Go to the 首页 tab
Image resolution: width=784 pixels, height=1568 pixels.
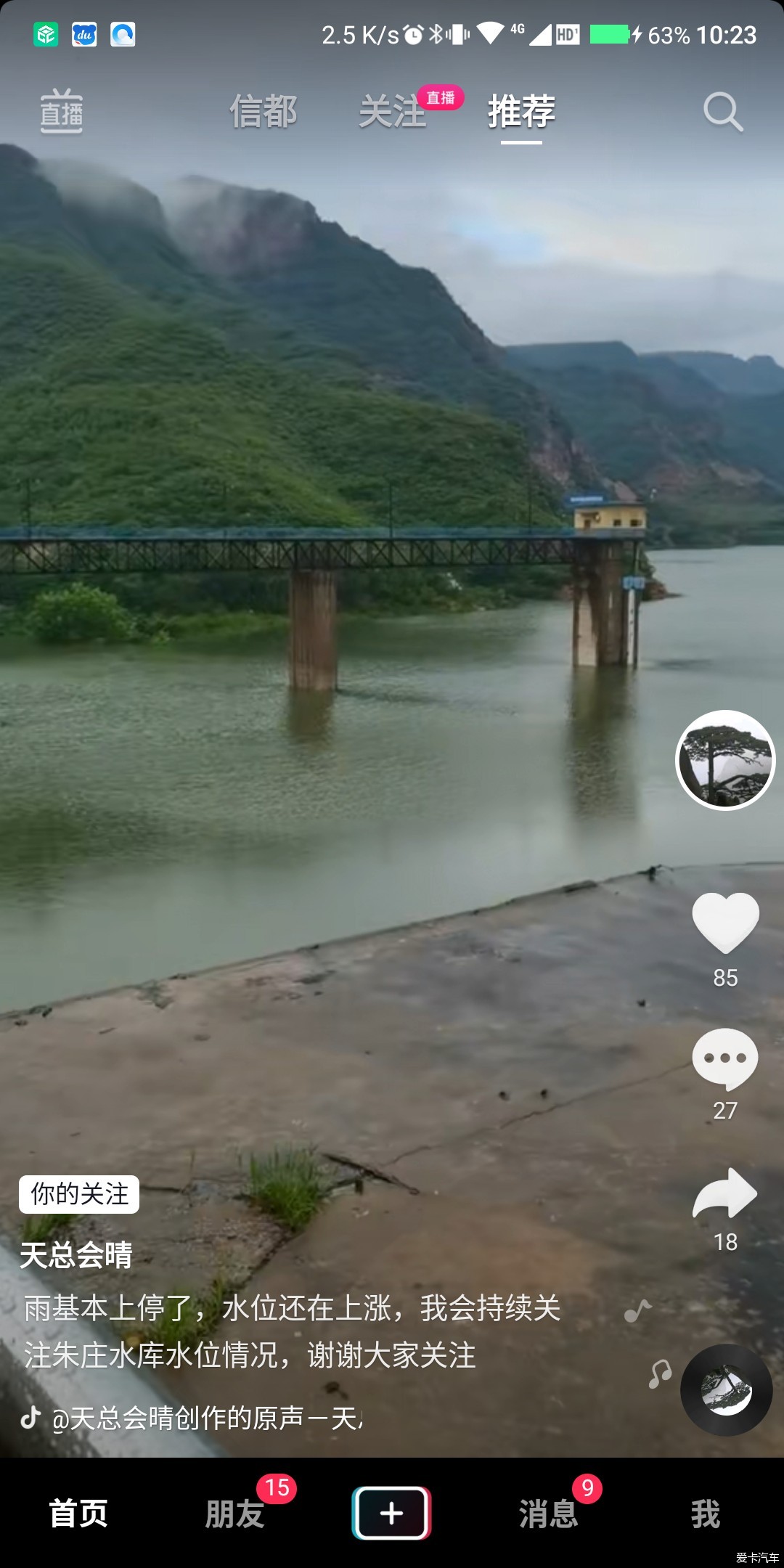(78, 1514)
